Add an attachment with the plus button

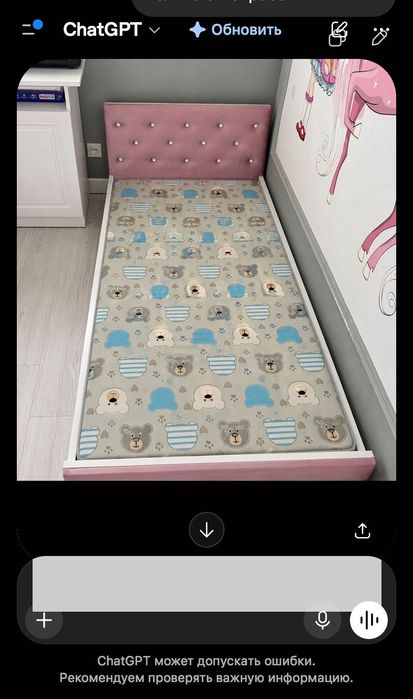point(44,620)
